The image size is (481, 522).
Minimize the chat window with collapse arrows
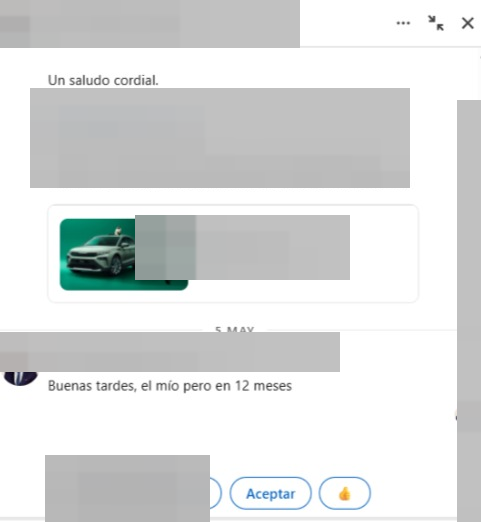(x=436, y=23)
